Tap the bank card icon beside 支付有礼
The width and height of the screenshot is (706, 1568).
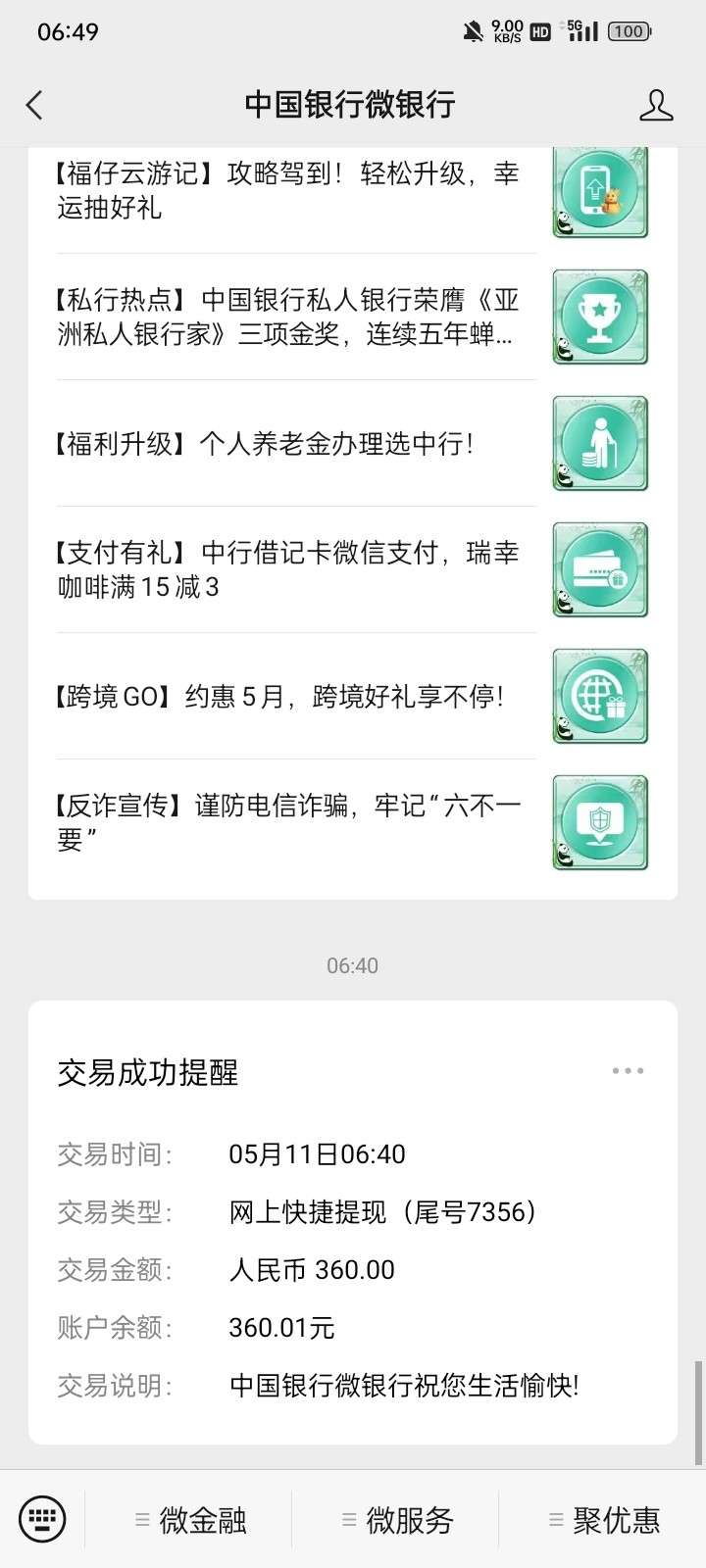click(x=599, y=569)
